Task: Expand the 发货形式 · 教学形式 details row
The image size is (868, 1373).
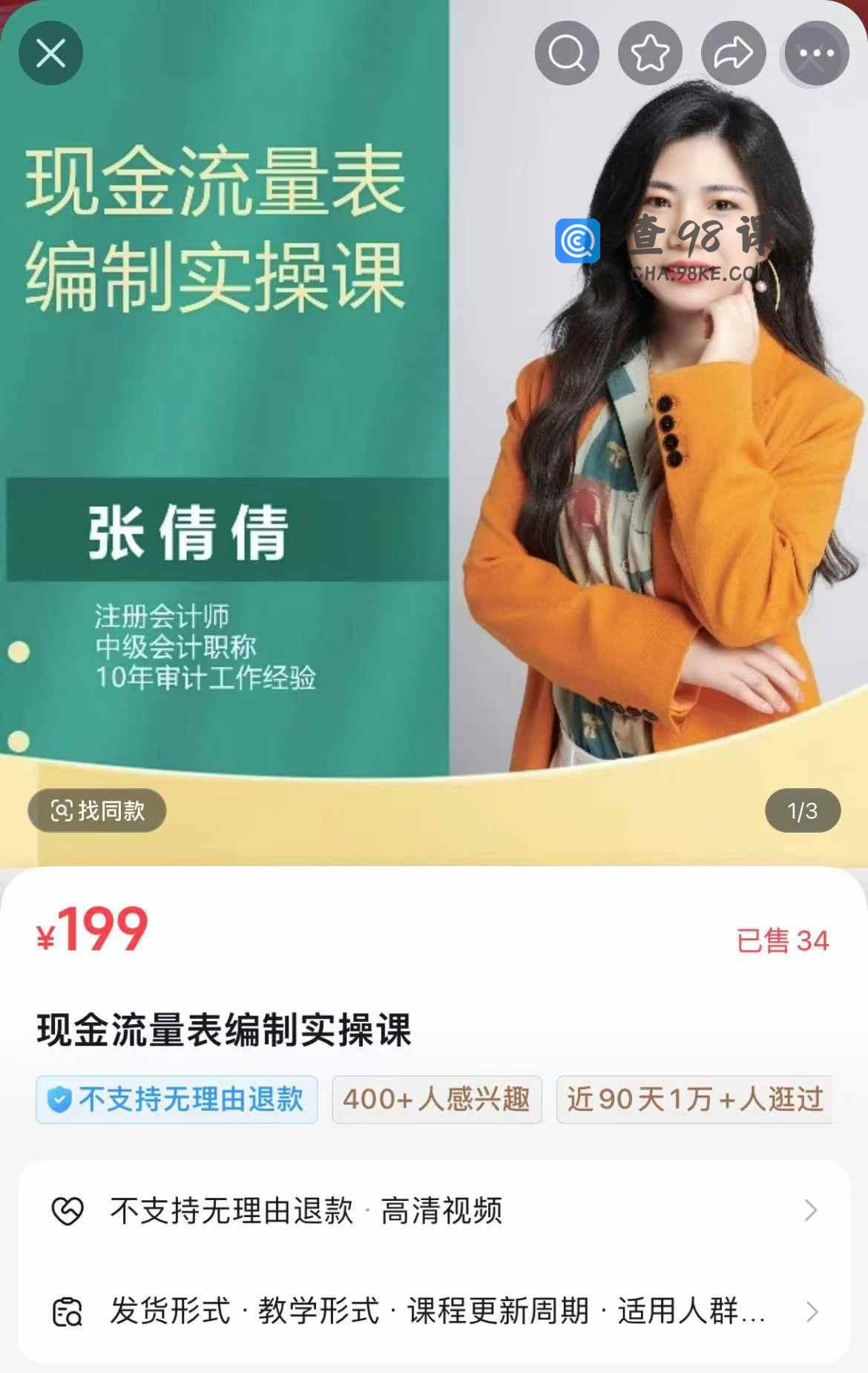Action: click(434, 1311)
